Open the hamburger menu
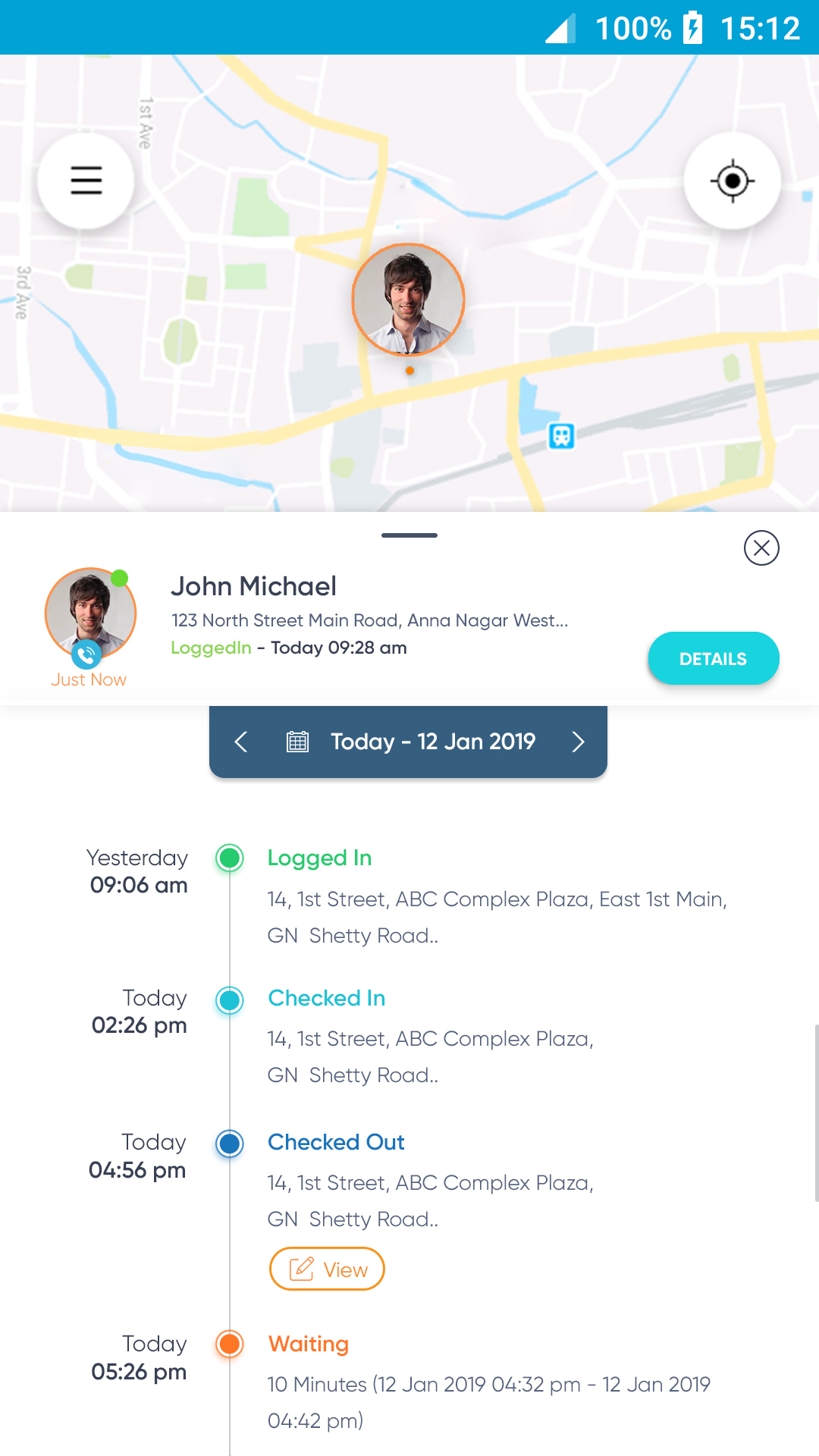This screenshot has height=1456, width=819. click(86, 180)
